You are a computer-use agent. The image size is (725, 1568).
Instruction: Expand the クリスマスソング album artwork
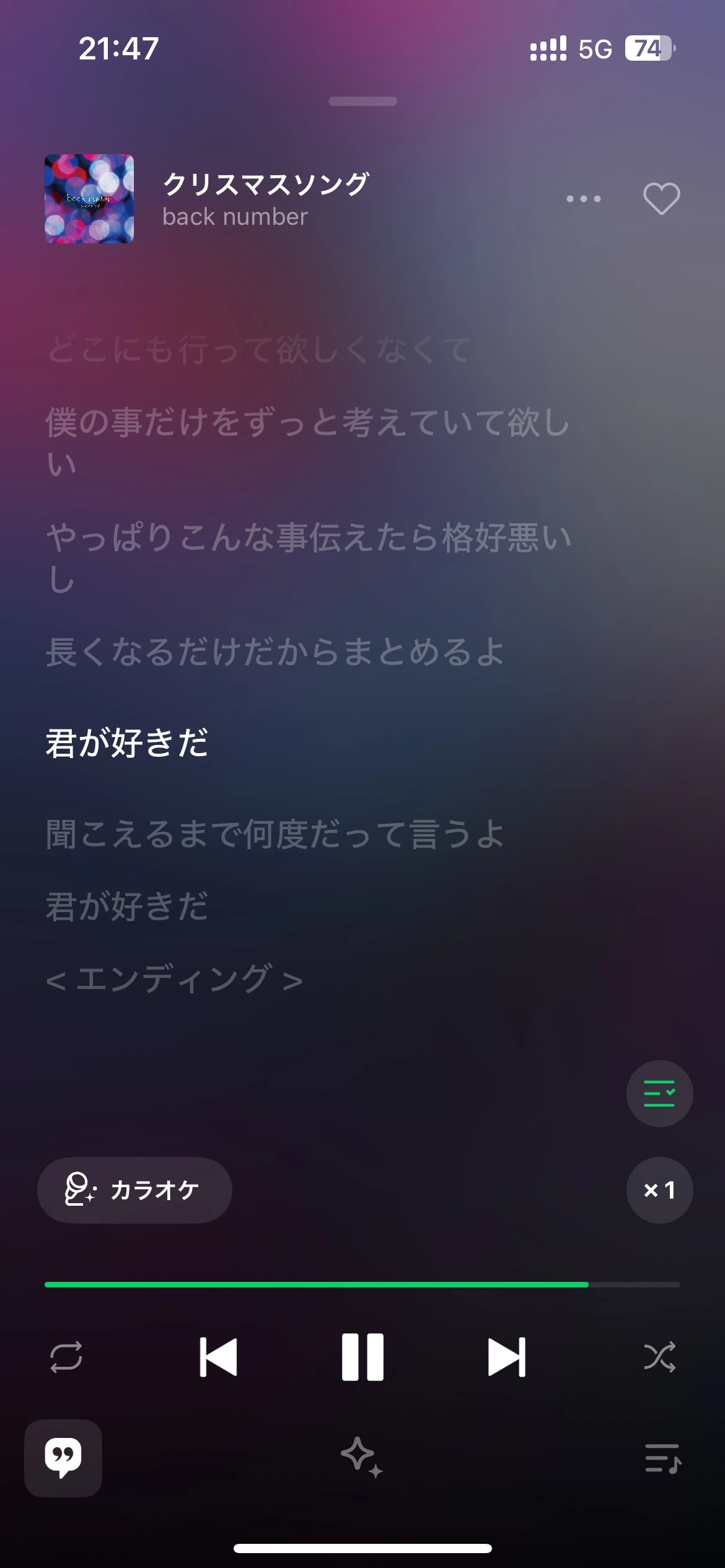click(89, 198)
